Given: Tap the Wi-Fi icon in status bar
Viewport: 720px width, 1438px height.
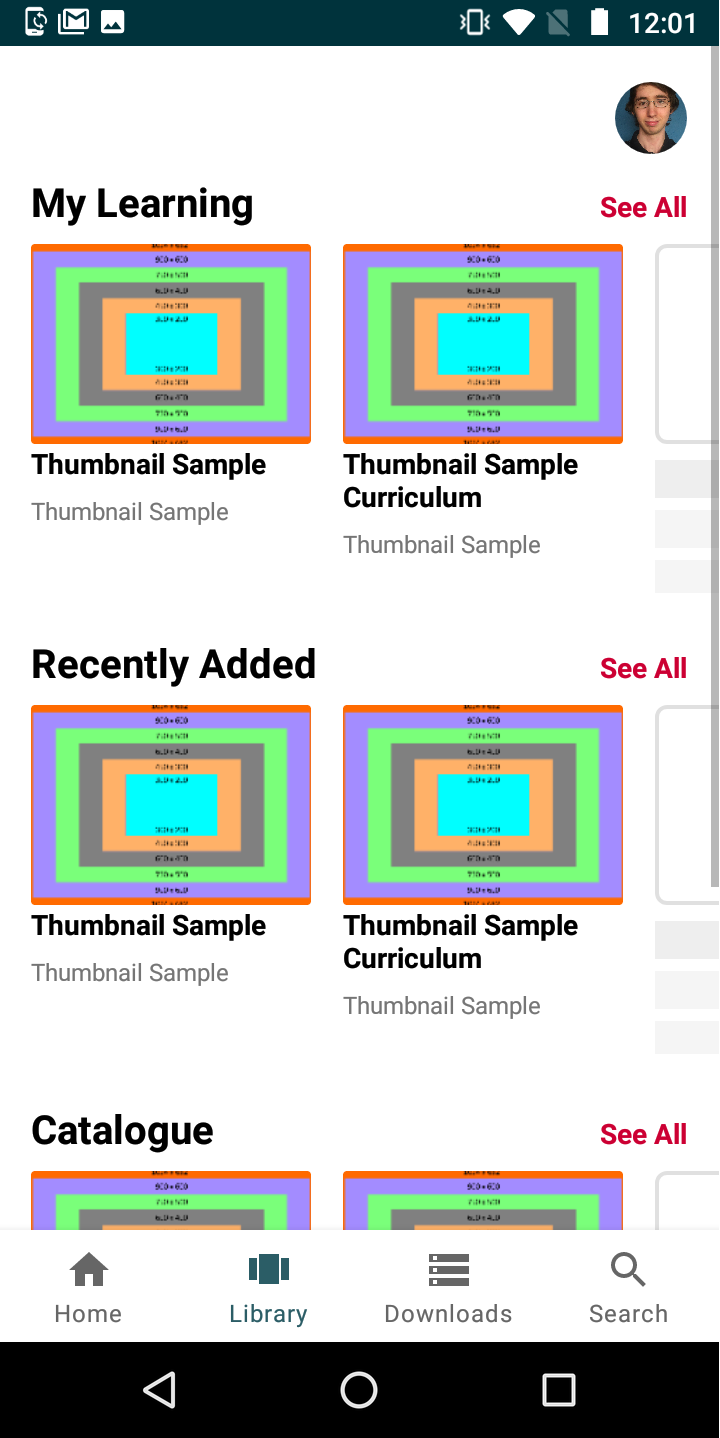Looking at the screenshot, I should (520, 20).
